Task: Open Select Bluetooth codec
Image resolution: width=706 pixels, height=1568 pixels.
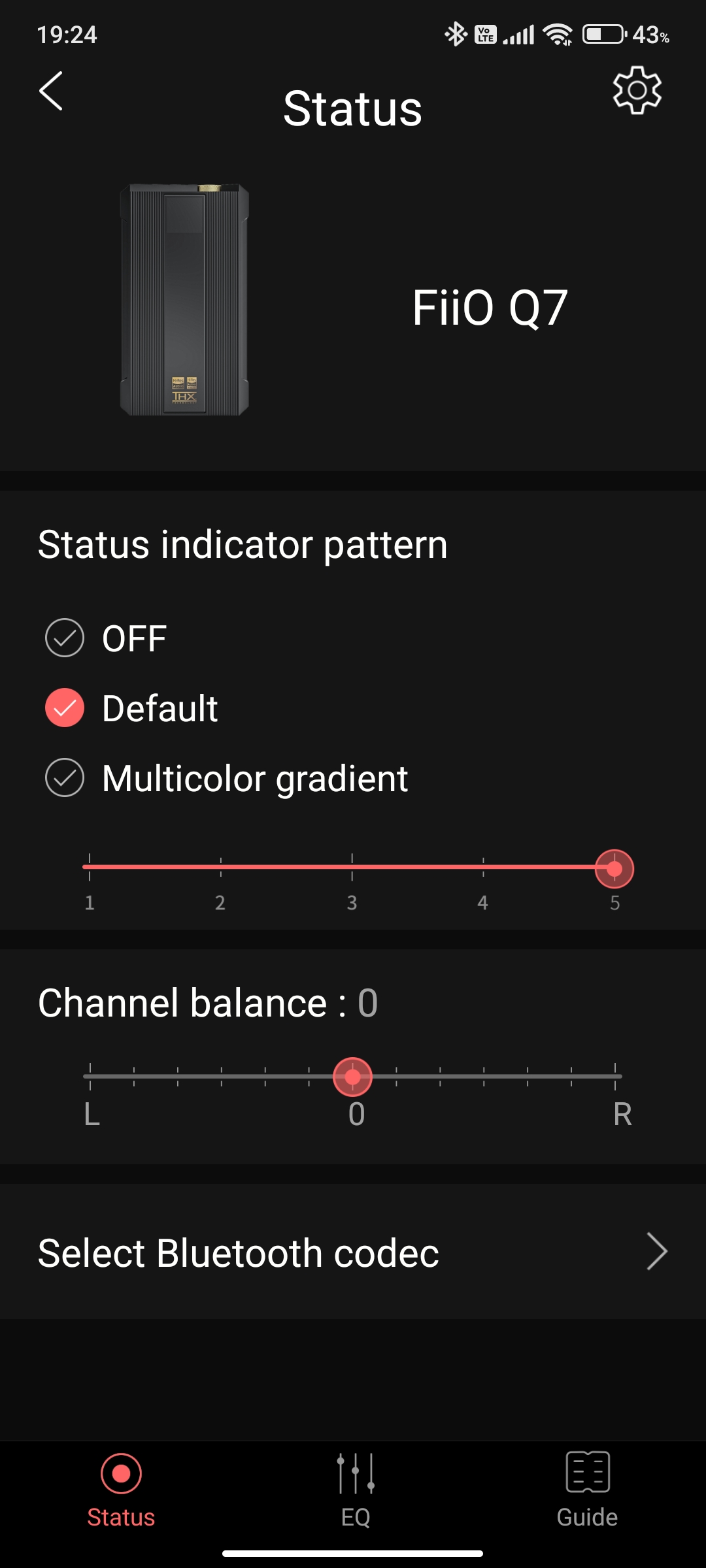Action: 353,1252
